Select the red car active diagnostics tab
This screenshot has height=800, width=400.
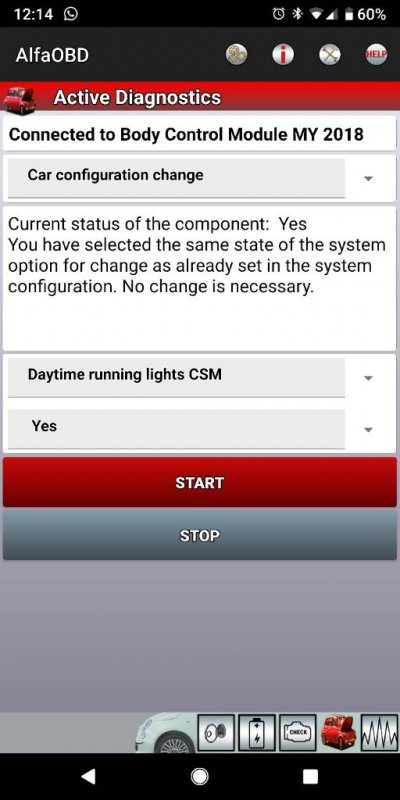[x=338, y=733]
